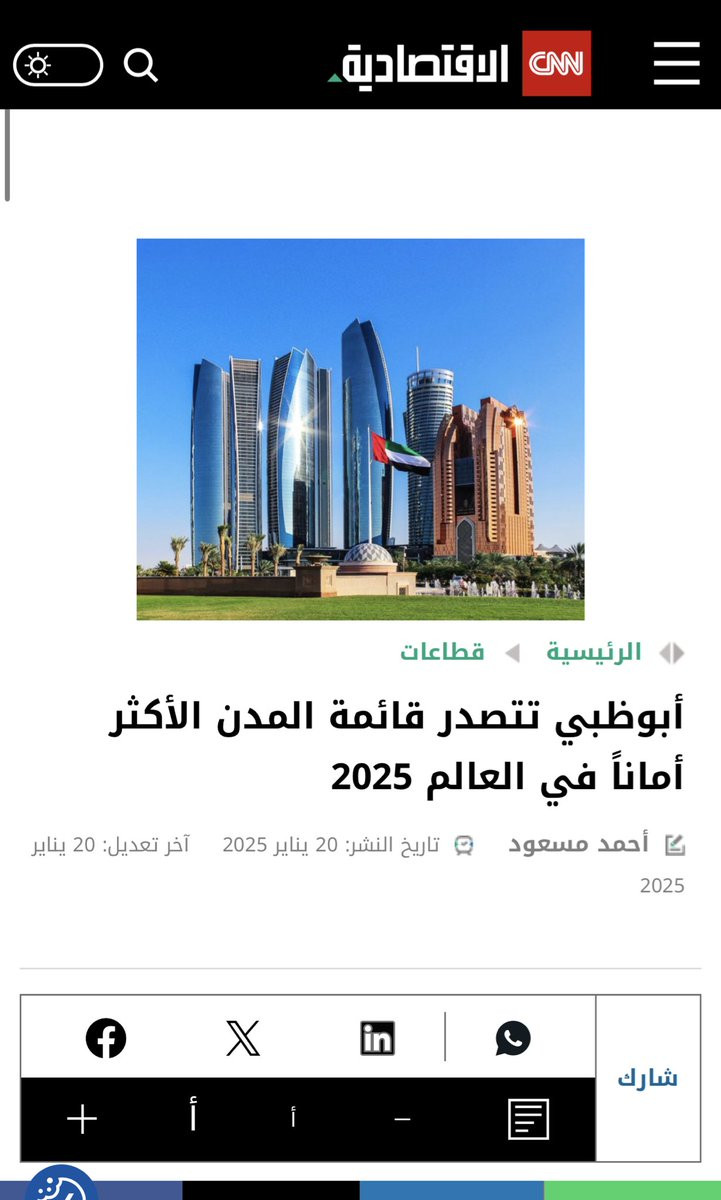Open the hamburger menu

tap(676, 64)
